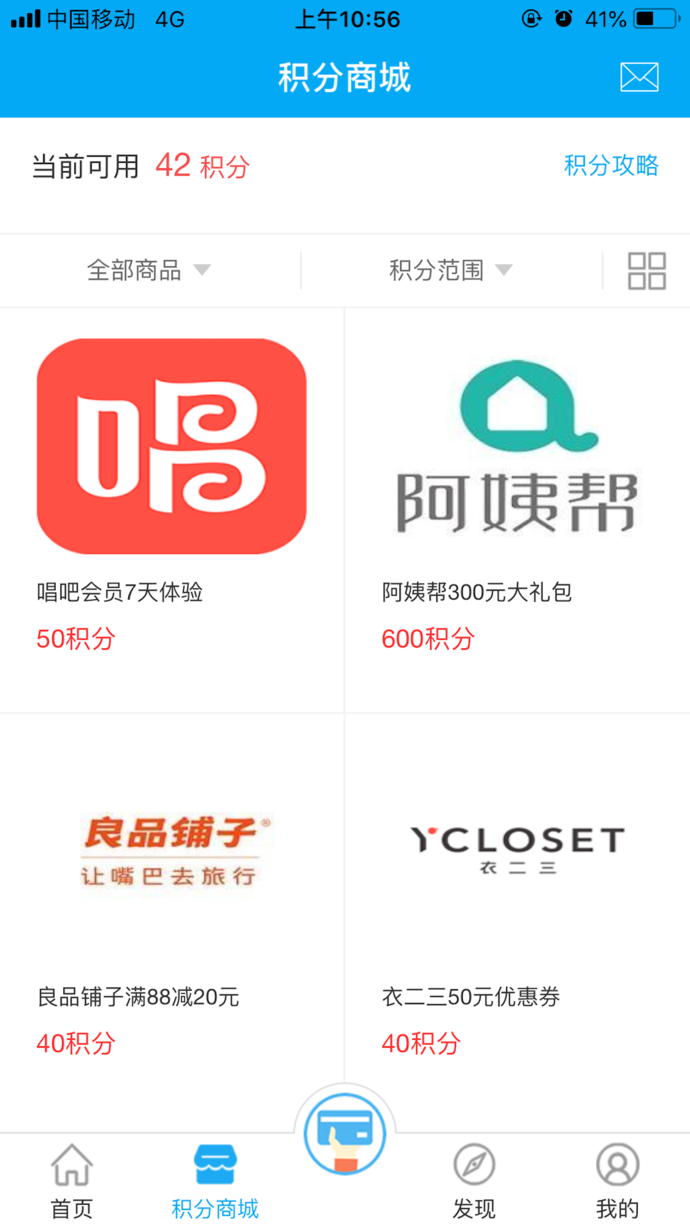Go to the 首页 tab

tap(72, 1180)
